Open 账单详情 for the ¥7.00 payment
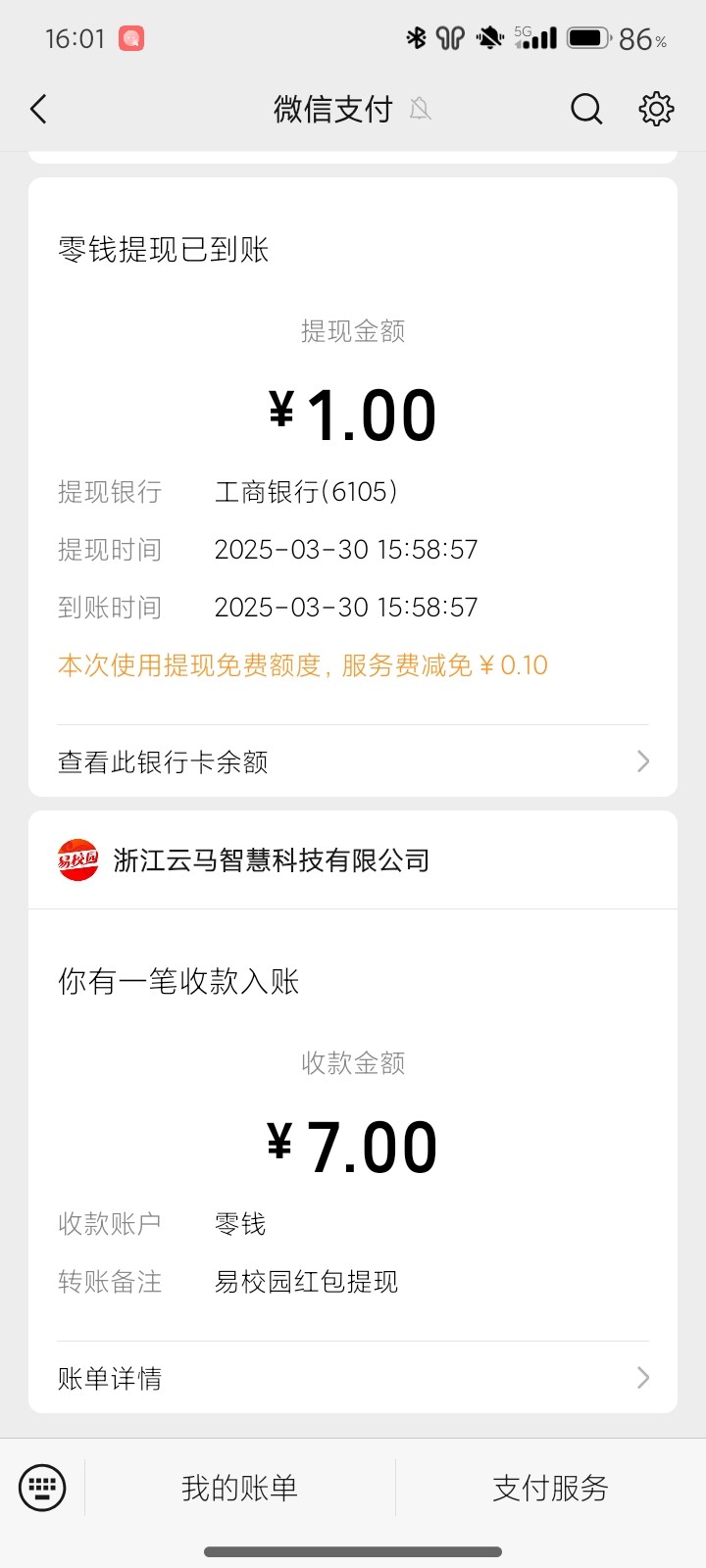Image resolution: width=706 pixels, height=1568 pixels. (353, 1378)
